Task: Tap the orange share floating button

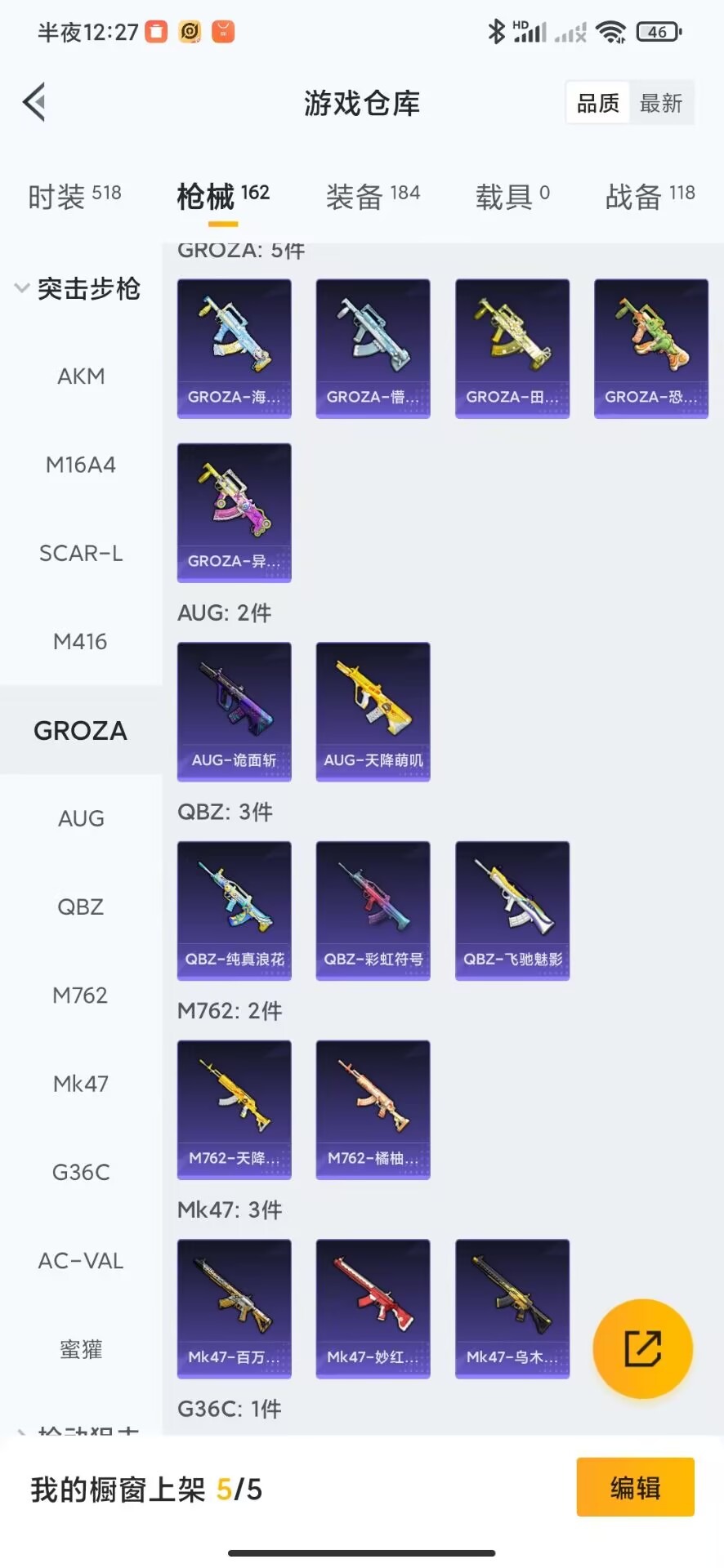Action: [x=642, y=1348]
